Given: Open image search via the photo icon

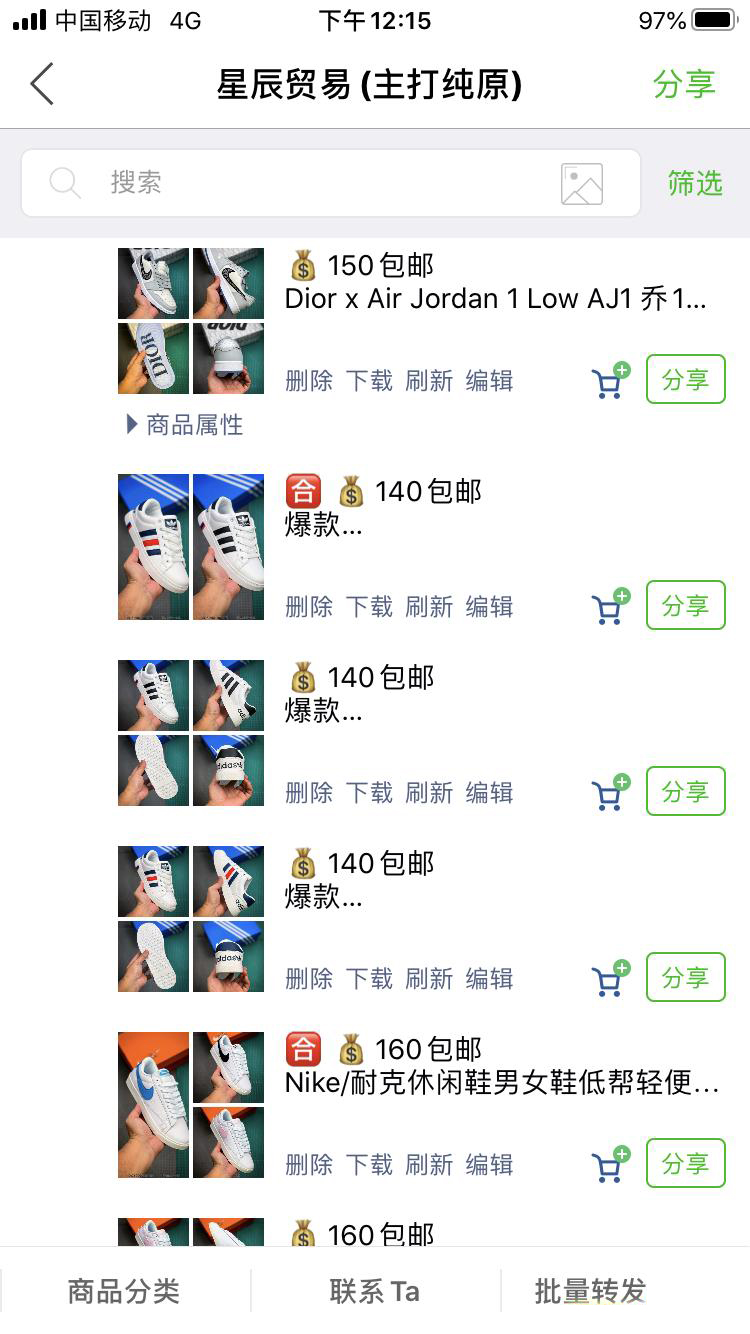Looking at the screenshot, I should (583, 184).
